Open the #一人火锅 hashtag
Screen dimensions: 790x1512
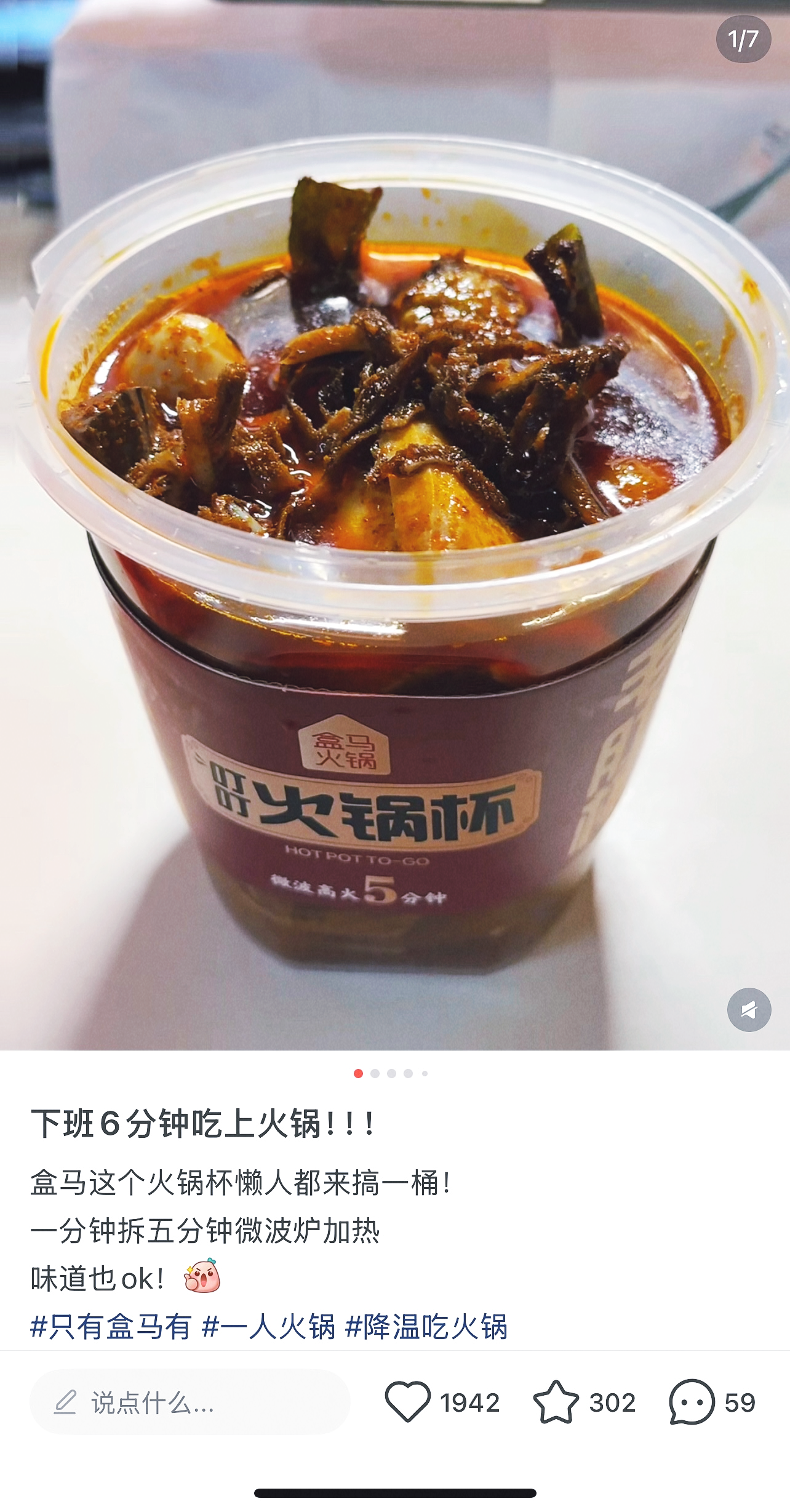268,1326
